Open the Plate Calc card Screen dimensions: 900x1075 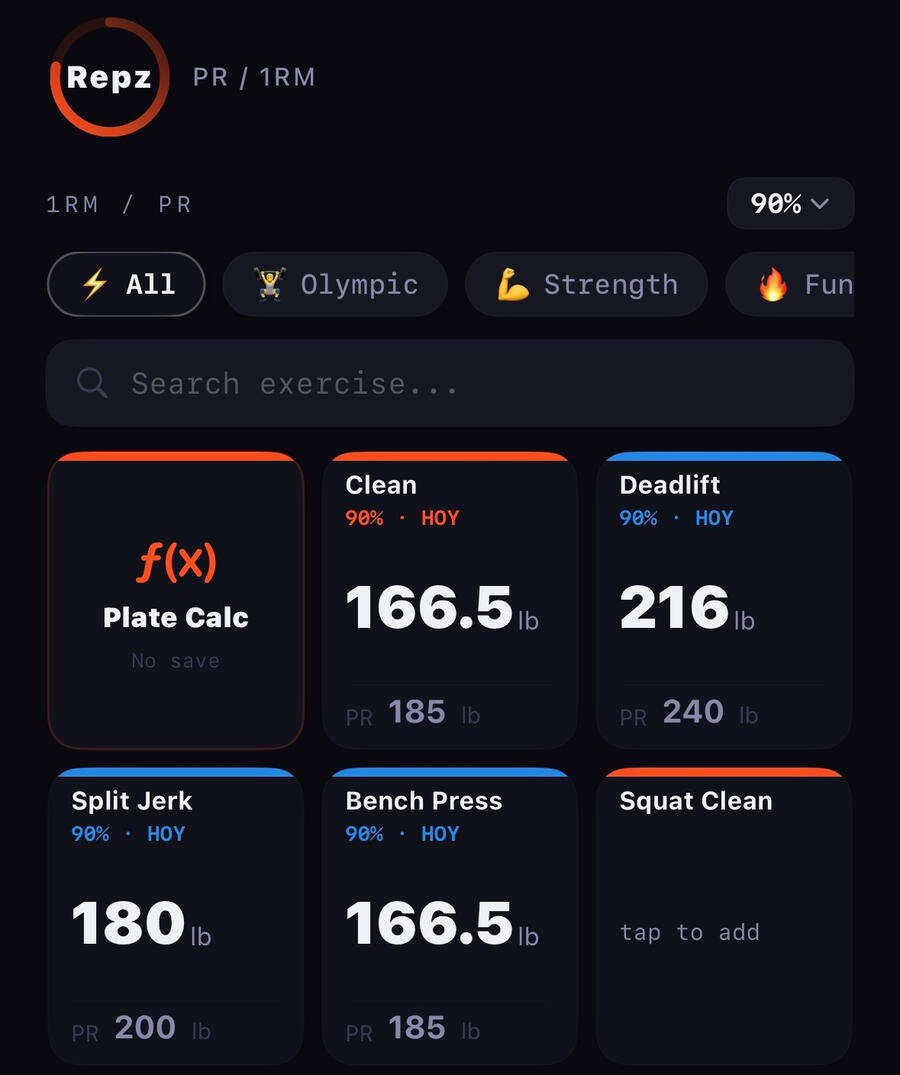tap(175, 601)
